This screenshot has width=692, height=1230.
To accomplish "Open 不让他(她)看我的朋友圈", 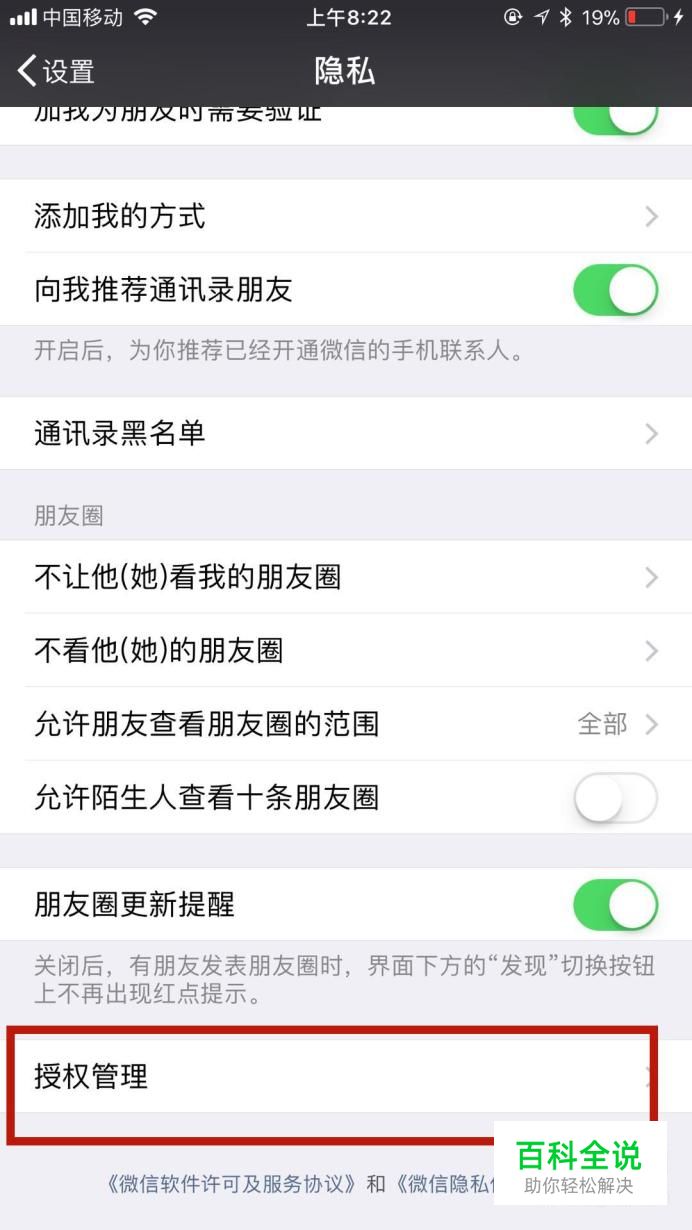I will (x=346, y=577).
